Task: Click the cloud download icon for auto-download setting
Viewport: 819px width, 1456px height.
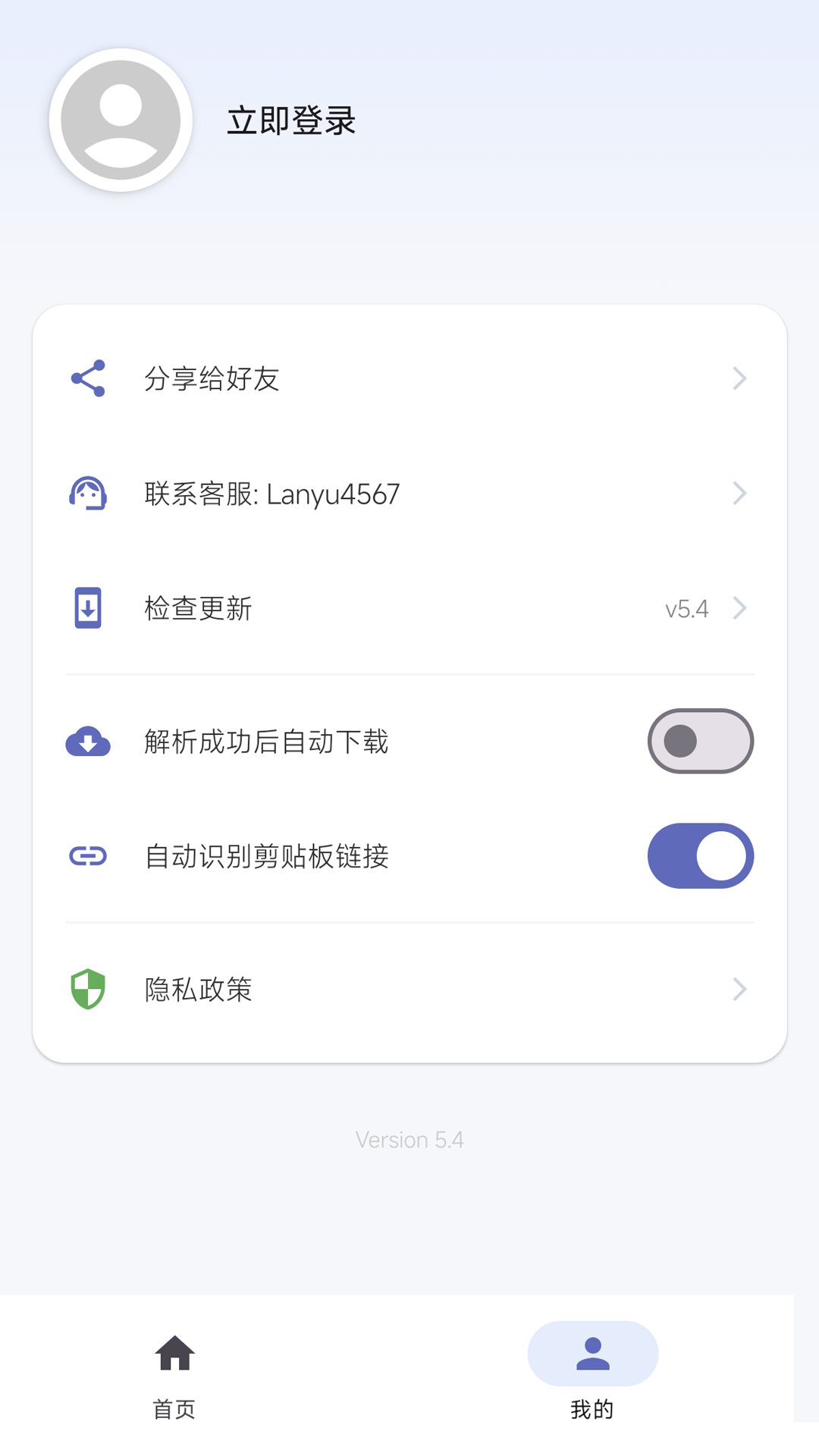Action: [x=87, y=742]
